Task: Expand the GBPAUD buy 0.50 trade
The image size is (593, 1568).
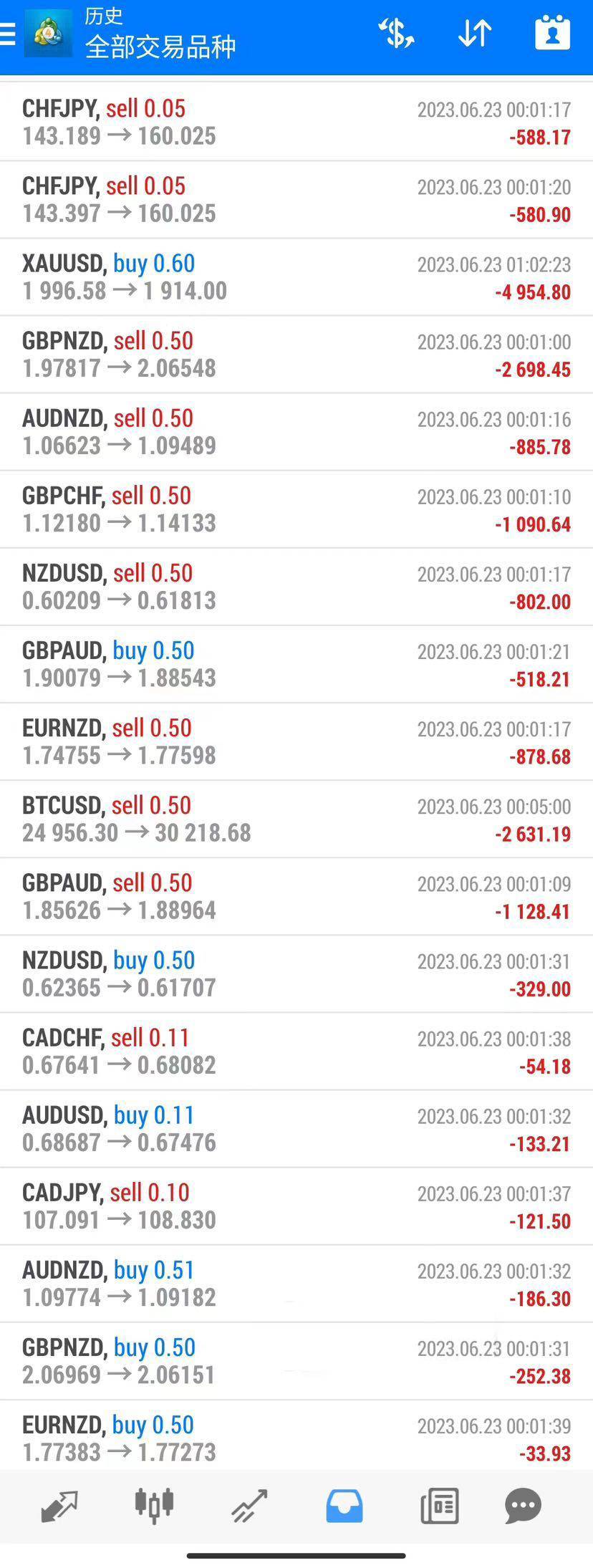Action: coord(296,664)
